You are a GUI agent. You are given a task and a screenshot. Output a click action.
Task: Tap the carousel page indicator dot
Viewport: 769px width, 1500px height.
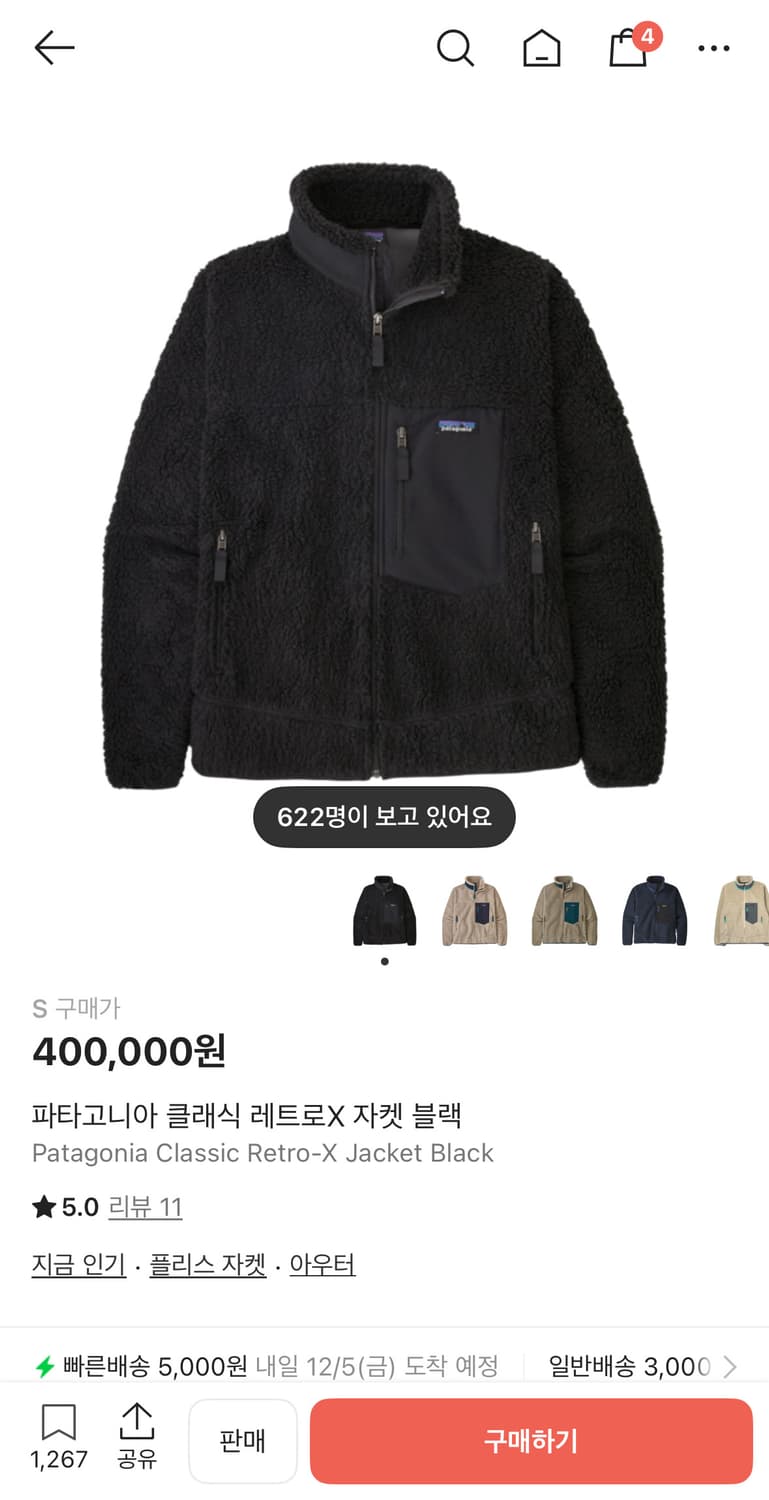point(384,959)
